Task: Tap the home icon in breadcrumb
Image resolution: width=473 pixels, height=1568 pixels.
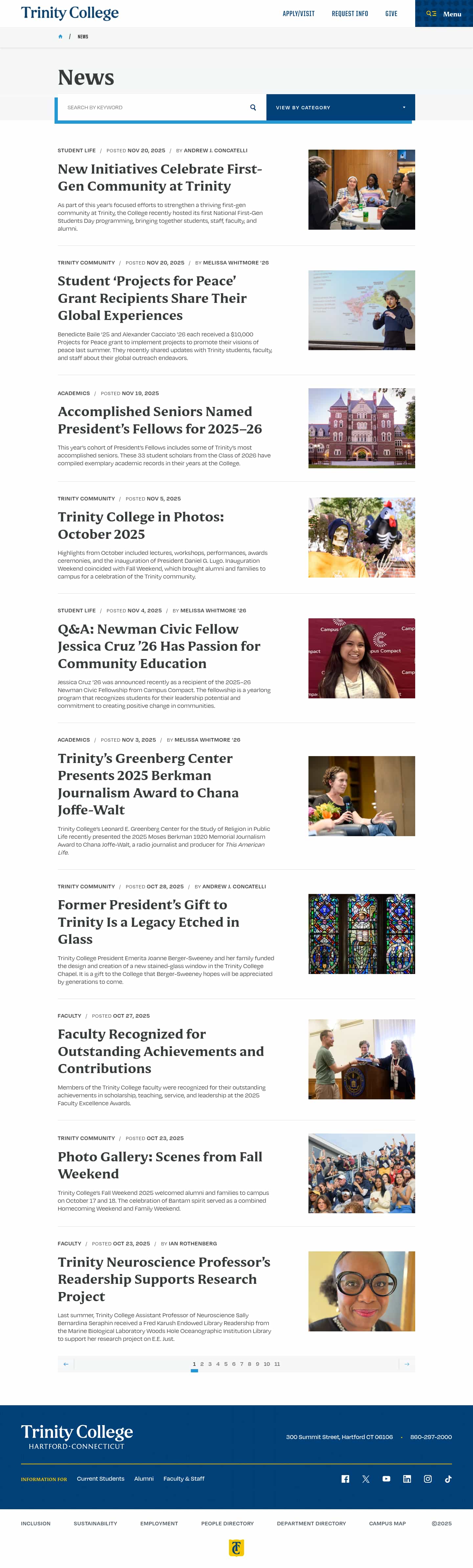Action: 60,36
